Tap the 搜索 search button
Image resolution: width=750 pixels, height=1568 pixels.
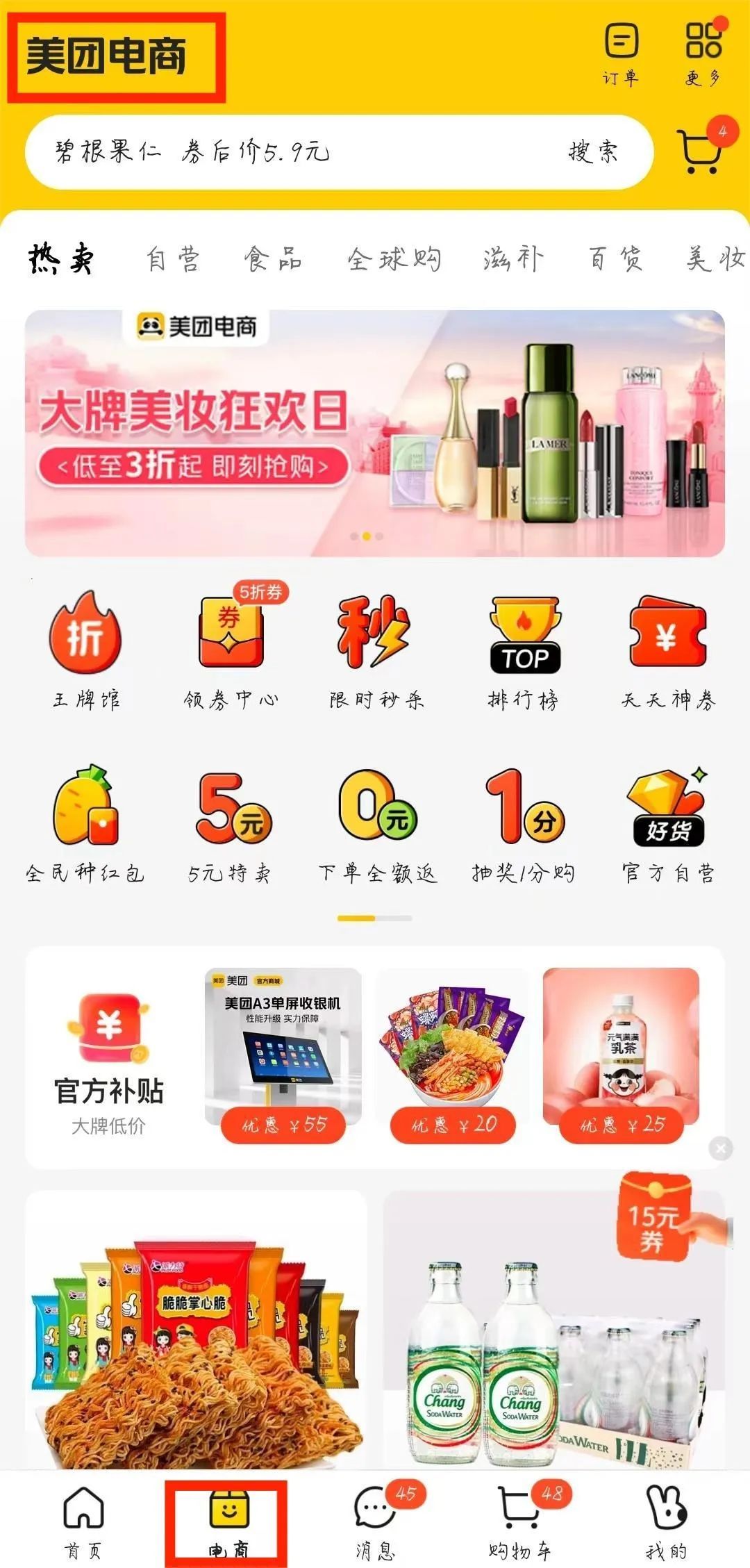click(592, 151)
